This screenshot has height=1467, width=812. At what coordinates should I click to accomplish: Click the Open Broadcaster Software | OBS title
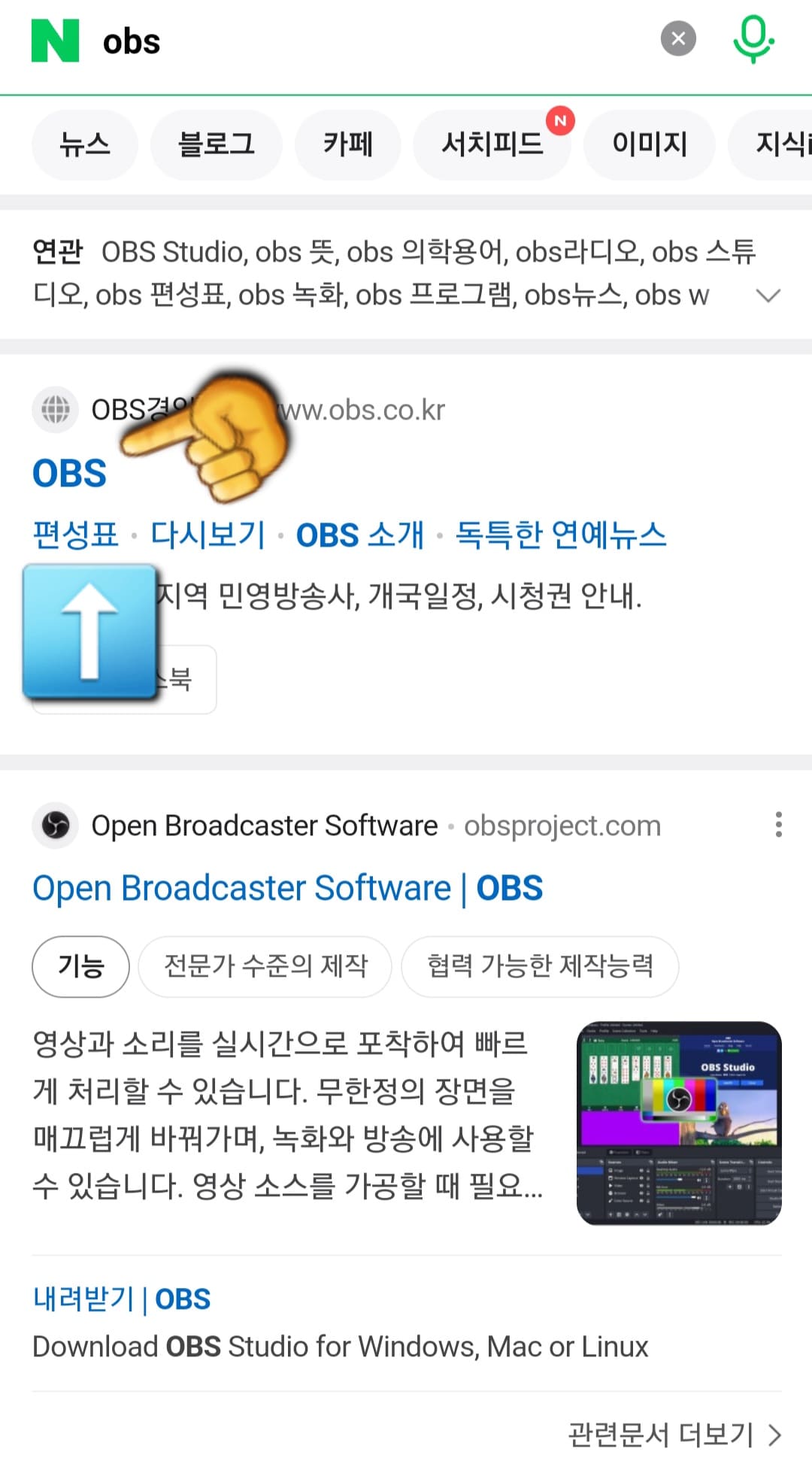(x=287, y=888)
